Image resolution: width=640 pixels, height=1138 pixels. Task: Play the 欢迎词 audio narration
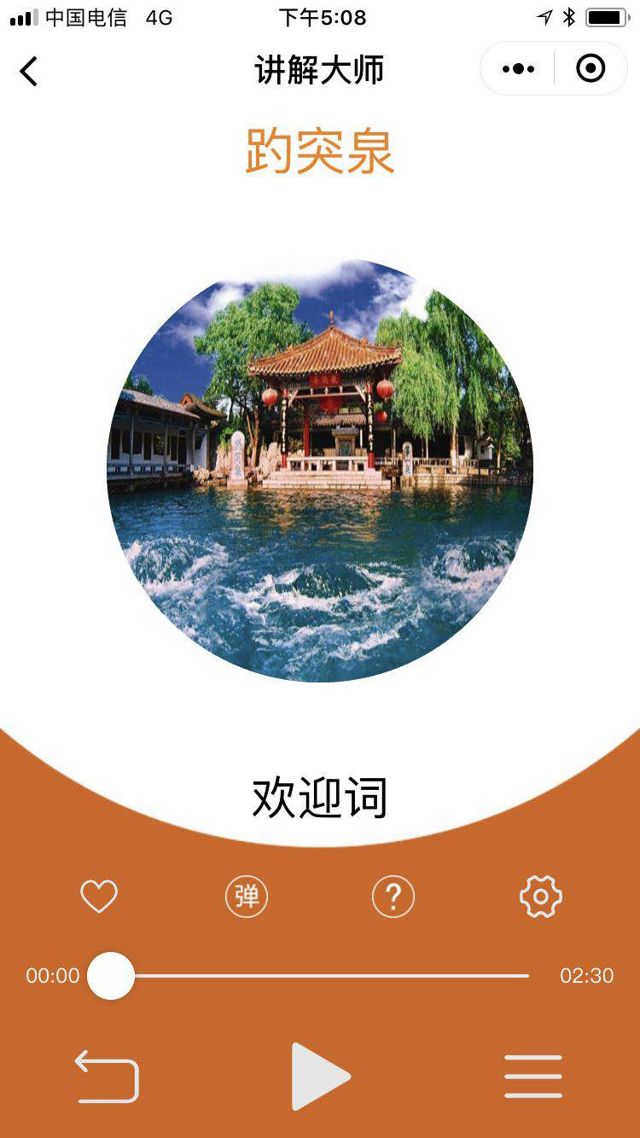coord(320,1076)
